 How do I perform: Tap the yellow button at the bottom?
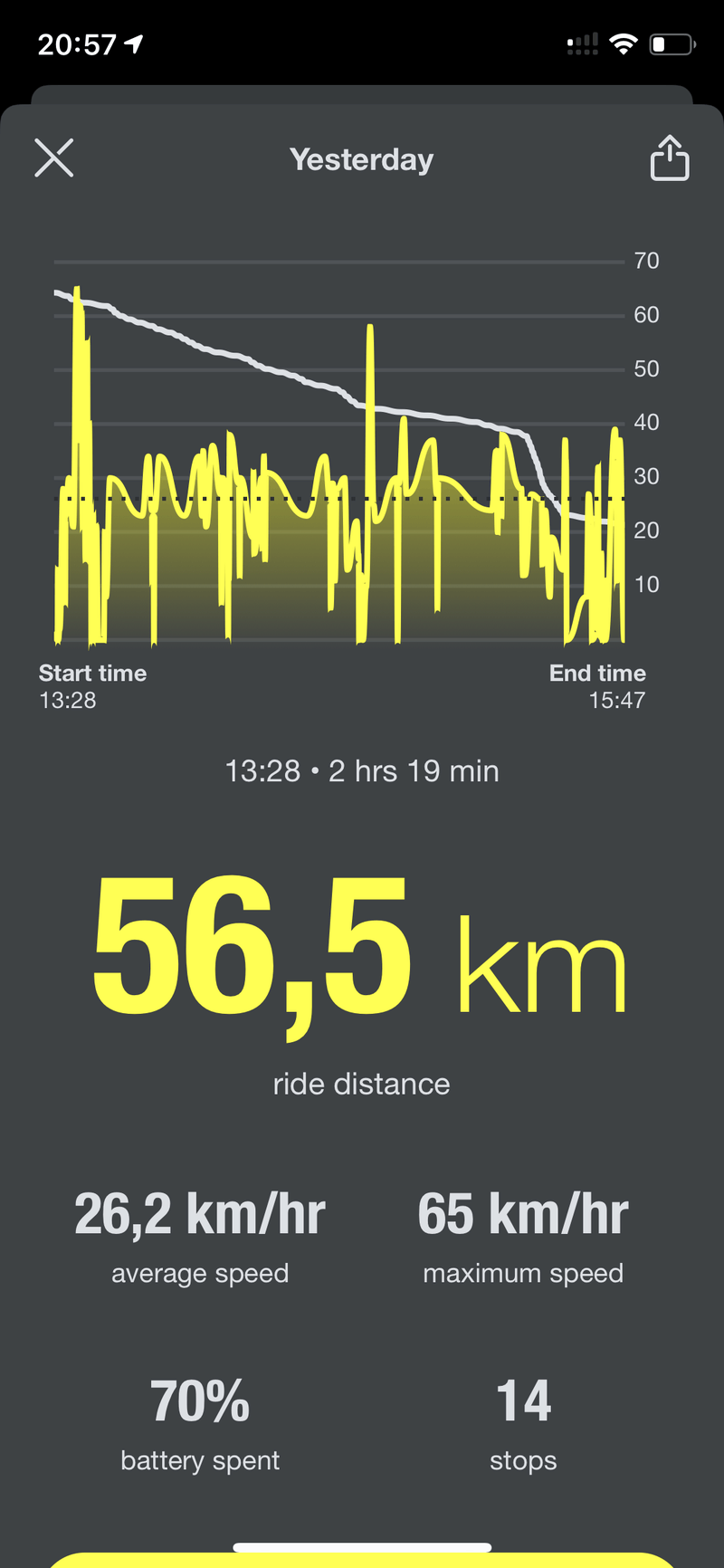(x=362, y=1561)
